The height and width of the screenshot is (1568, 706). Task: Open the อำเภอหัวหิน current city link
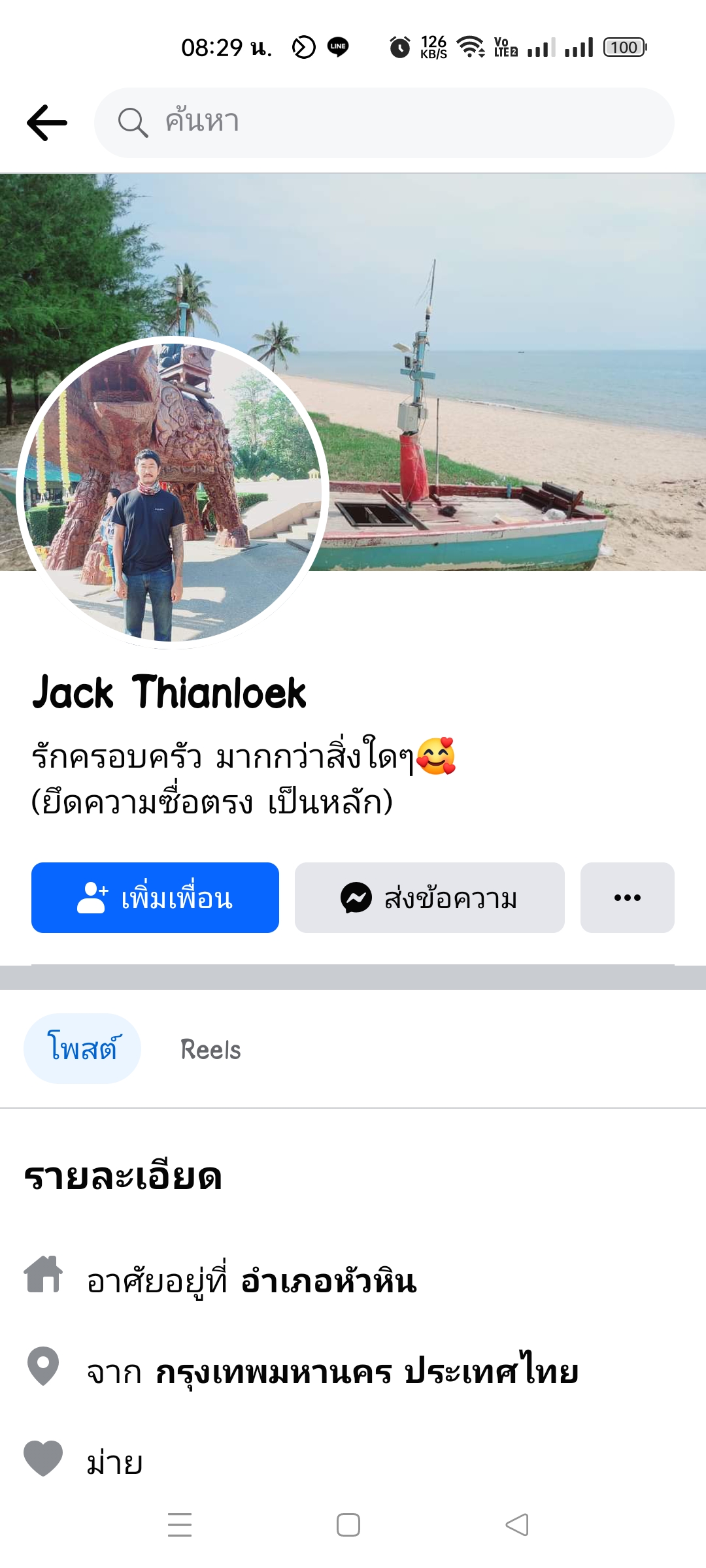[328, 1281]
